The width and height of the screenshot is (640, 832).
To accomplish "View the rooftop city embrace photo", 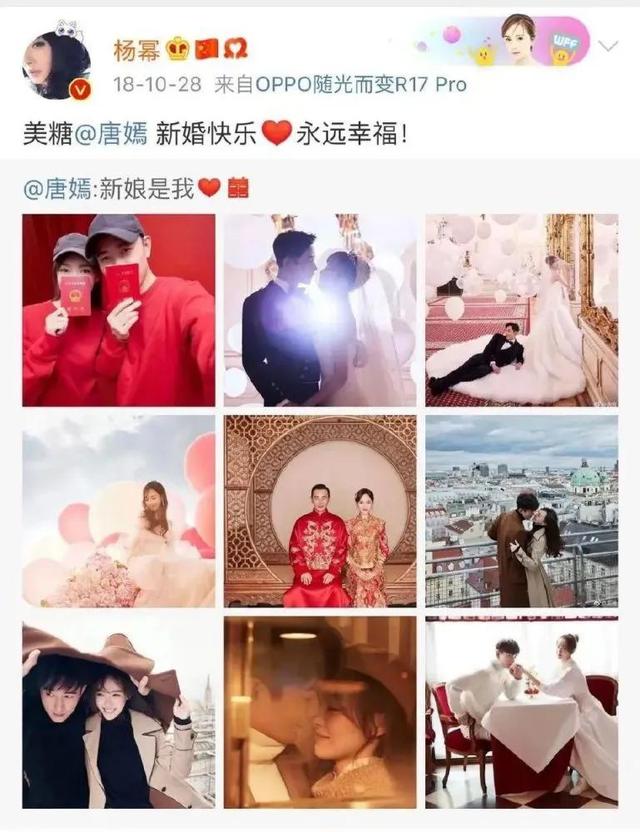I will 521,511.
